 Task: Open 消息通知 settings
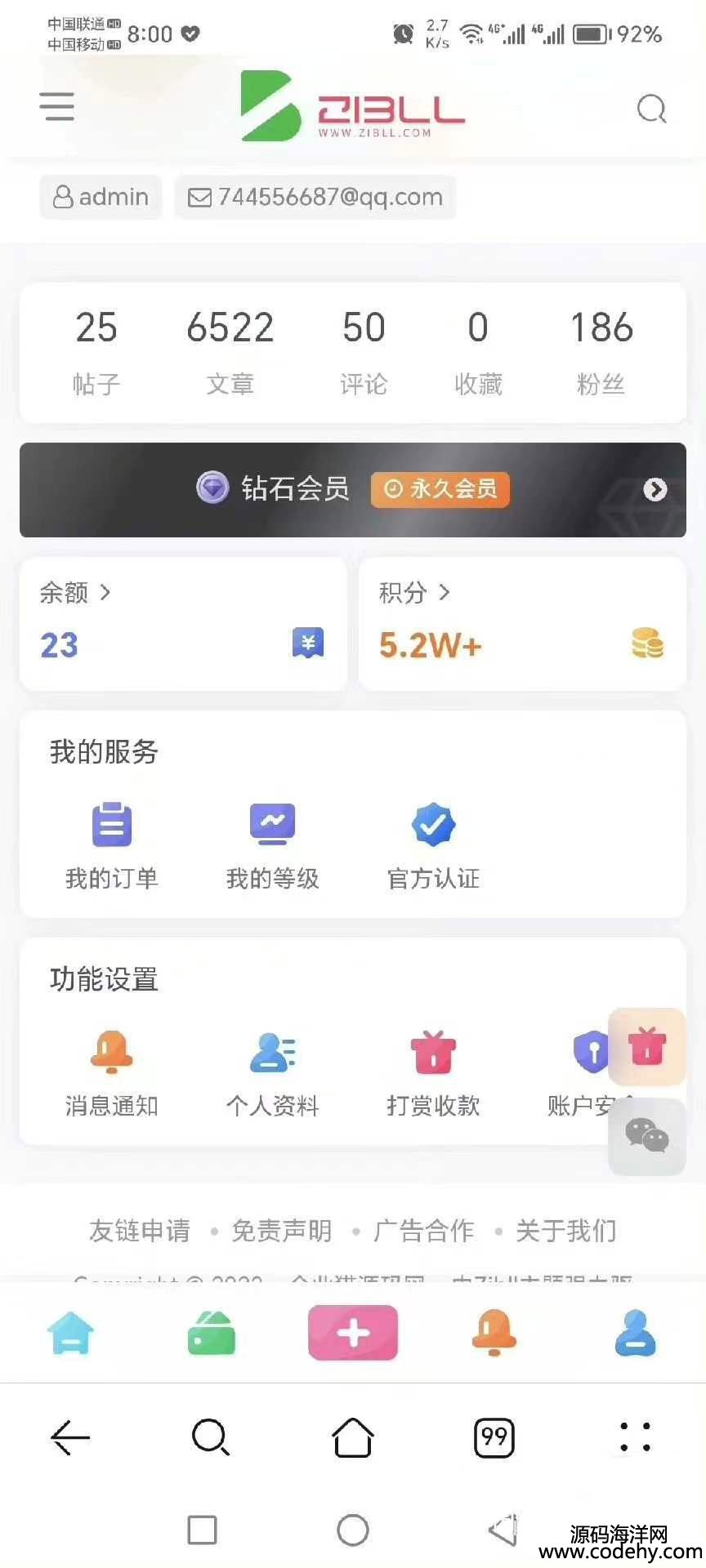click(x=112, y=1073)
